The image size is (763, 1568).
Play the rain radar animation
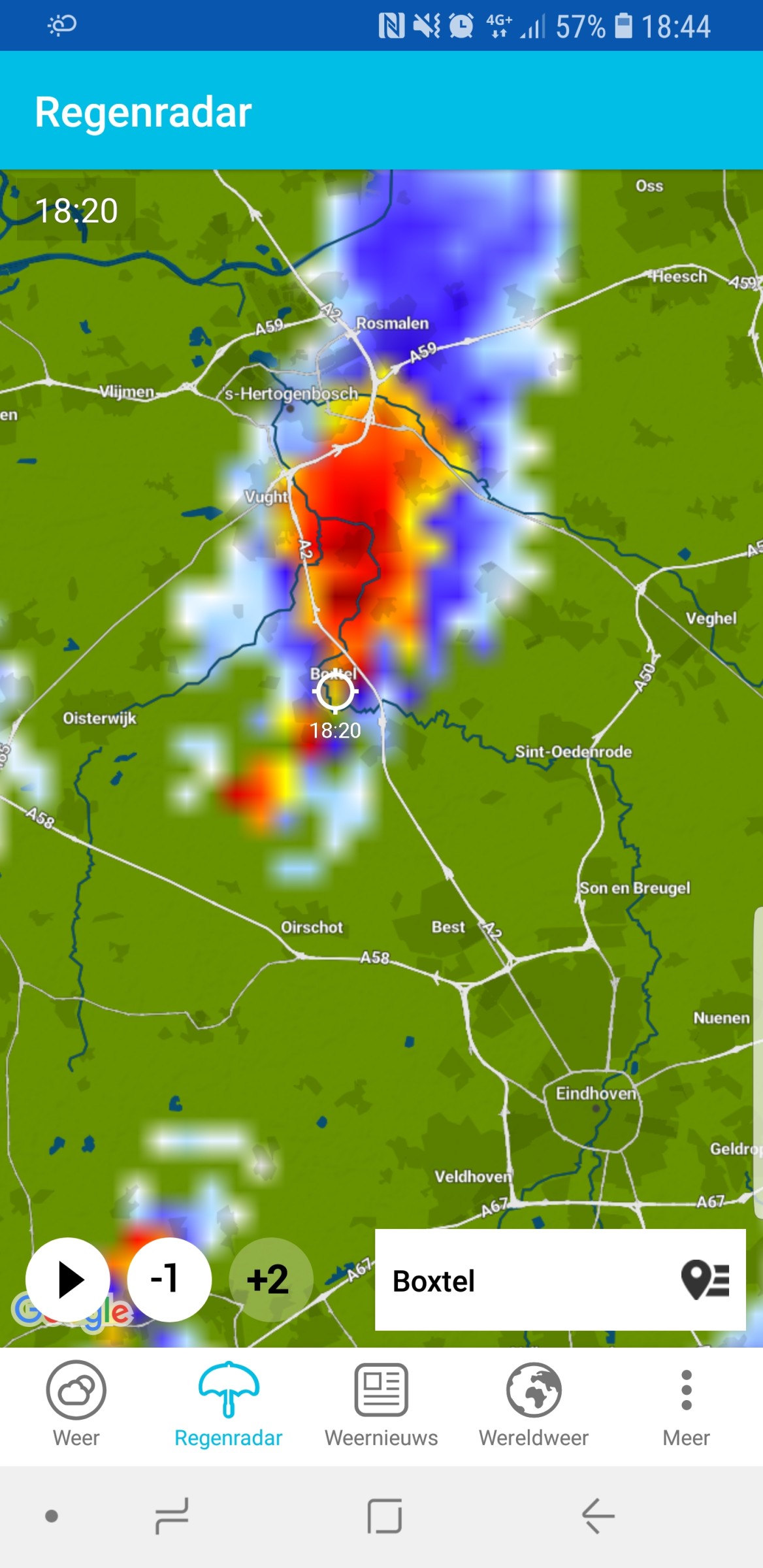(68, 1279)
